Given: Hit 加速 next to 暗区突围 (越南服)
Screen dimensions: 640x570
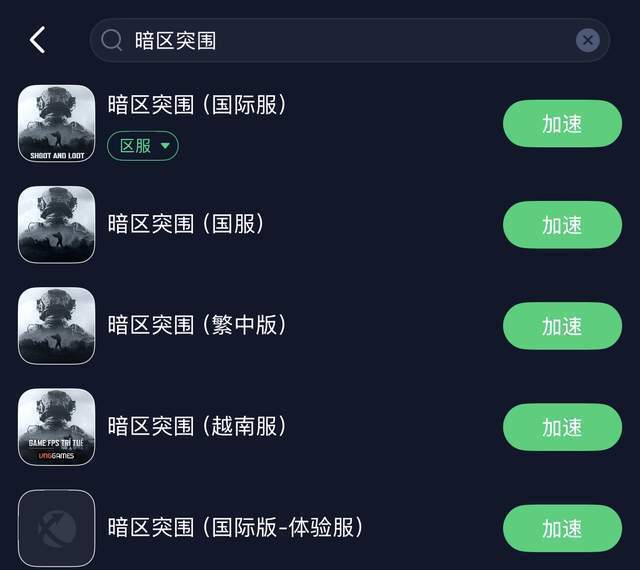Looking at the screenshot, I should point(561,427).
